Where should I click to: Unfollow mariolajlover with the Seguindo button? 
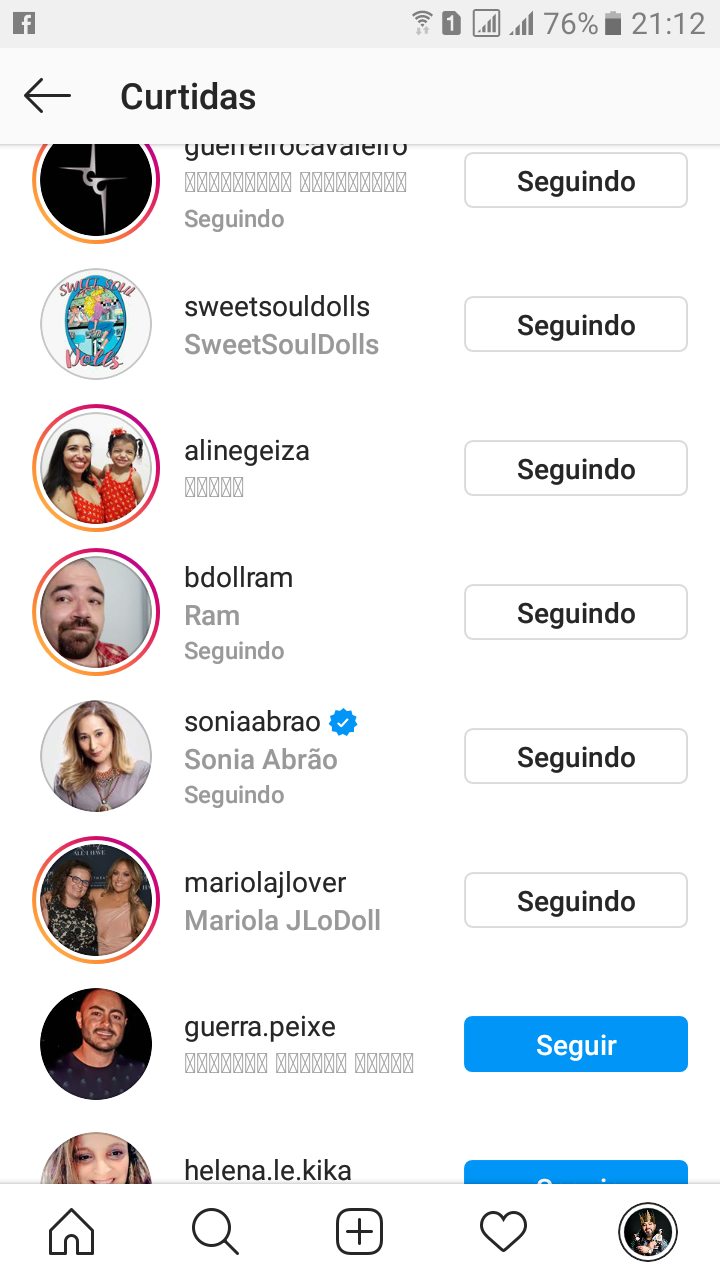[575, 901]
